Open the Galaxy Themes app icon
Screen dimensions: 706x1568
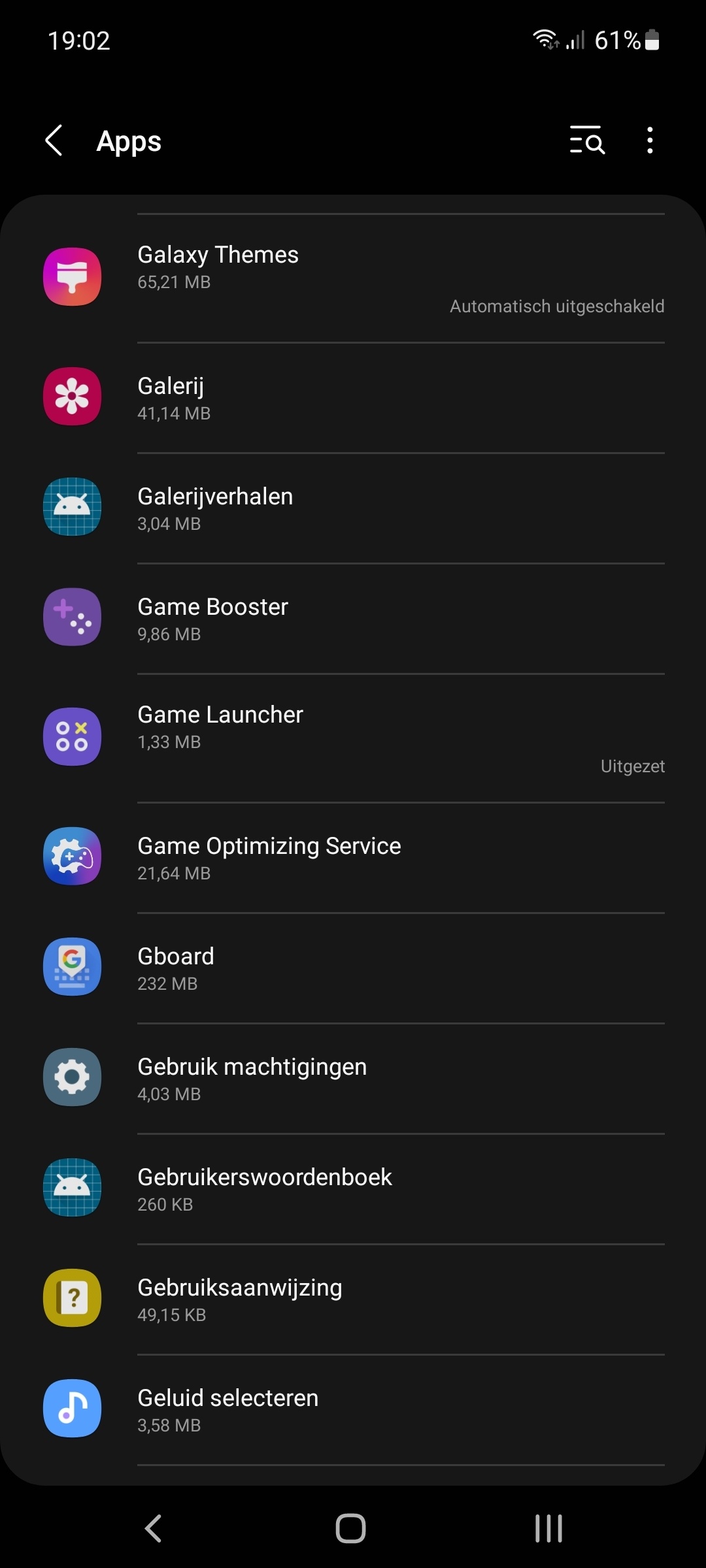coord(72,276)
